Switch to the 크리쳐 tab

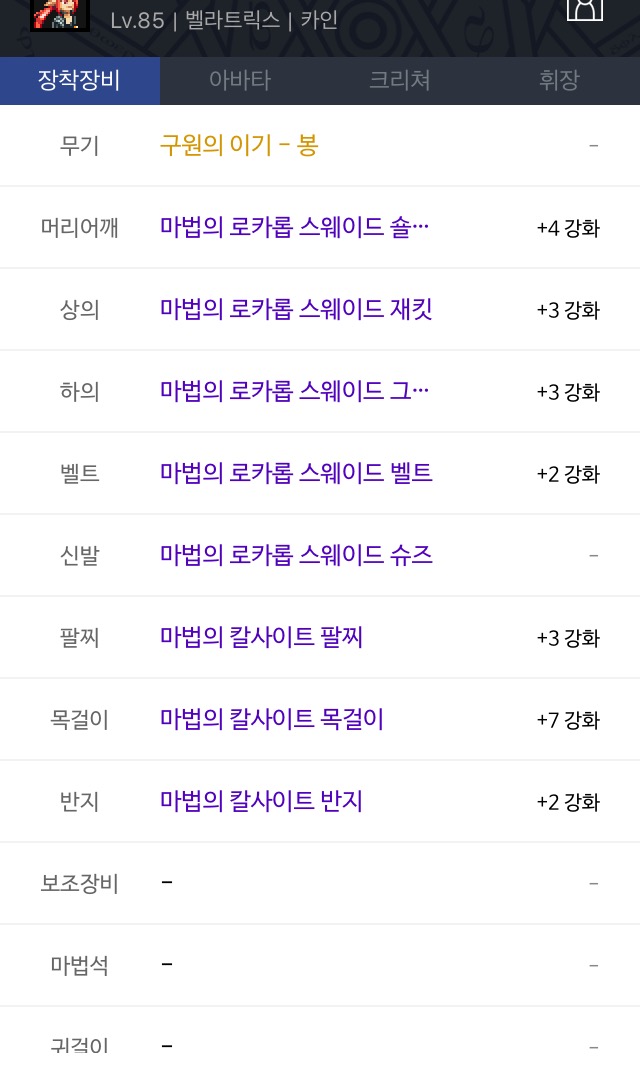[x=400, y=80]
